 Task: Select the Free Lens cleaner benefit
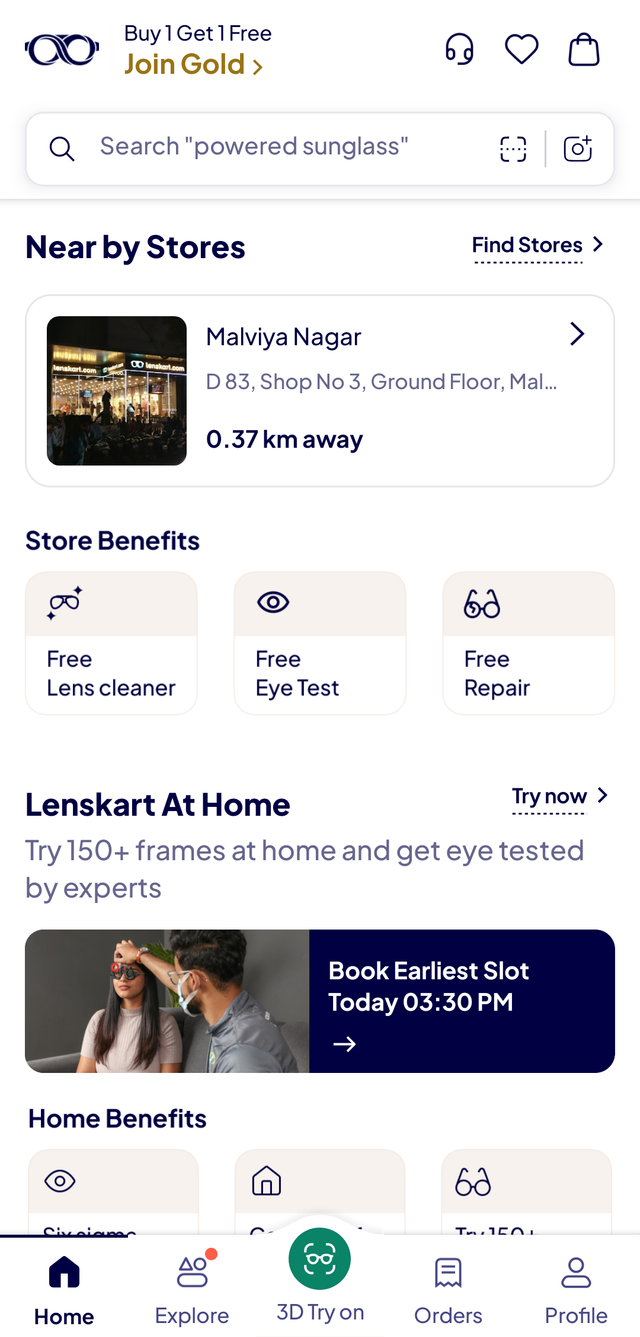pos(111,643)
